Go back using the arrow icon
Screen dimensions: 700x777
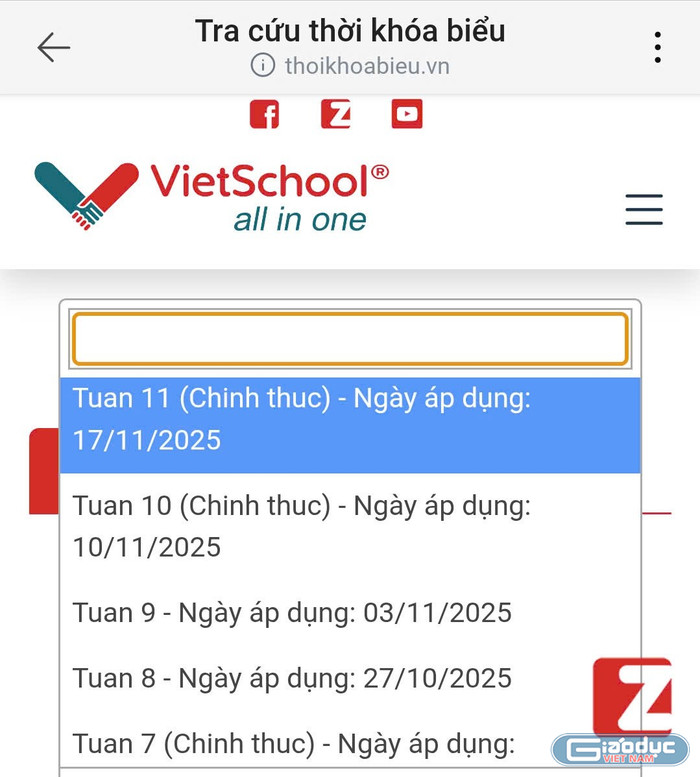(x=53, y=47)
